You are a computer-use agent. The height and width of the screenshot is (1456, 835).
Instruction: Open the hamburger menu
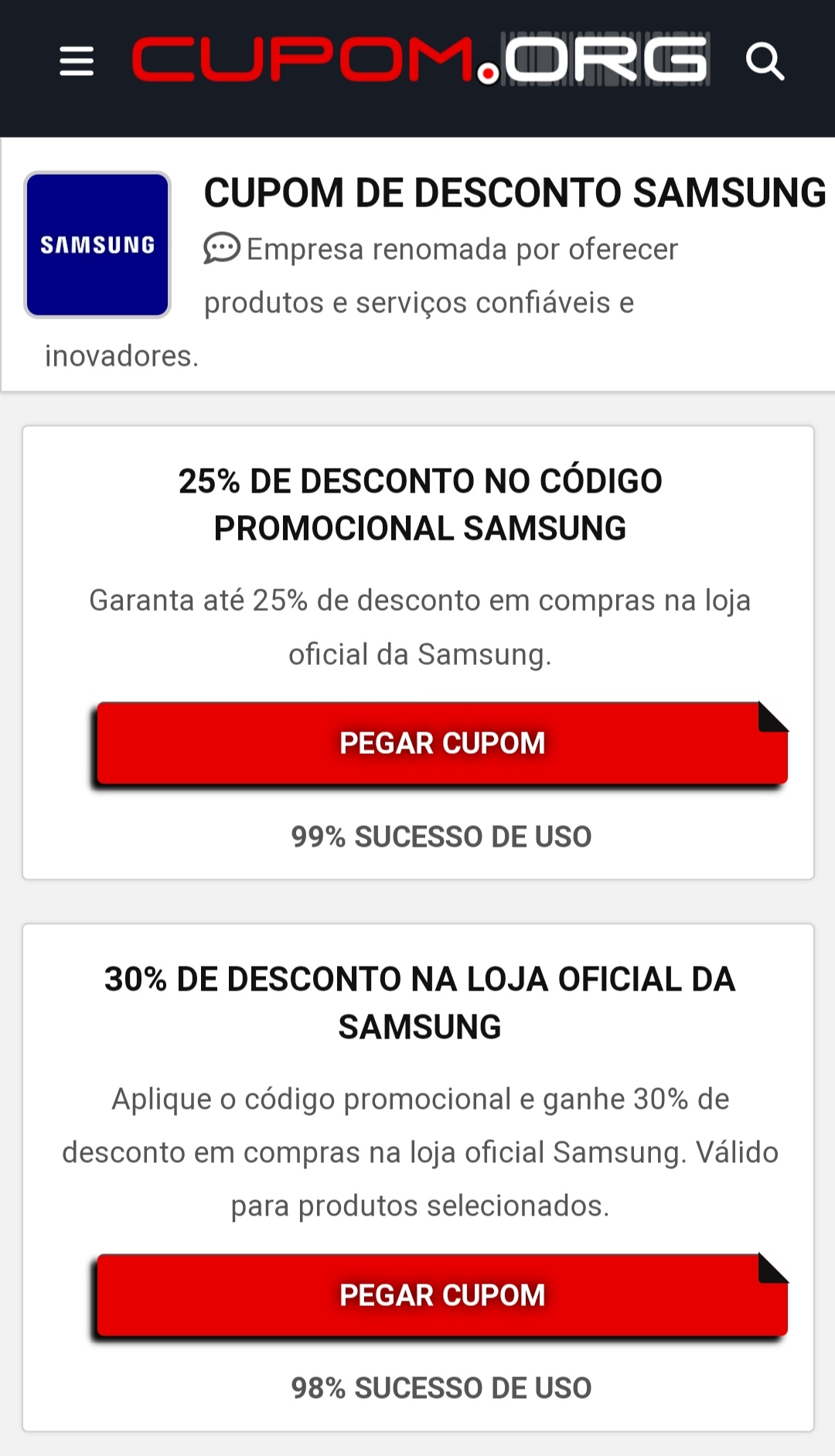pyautogui.click(x=77, y=61)
